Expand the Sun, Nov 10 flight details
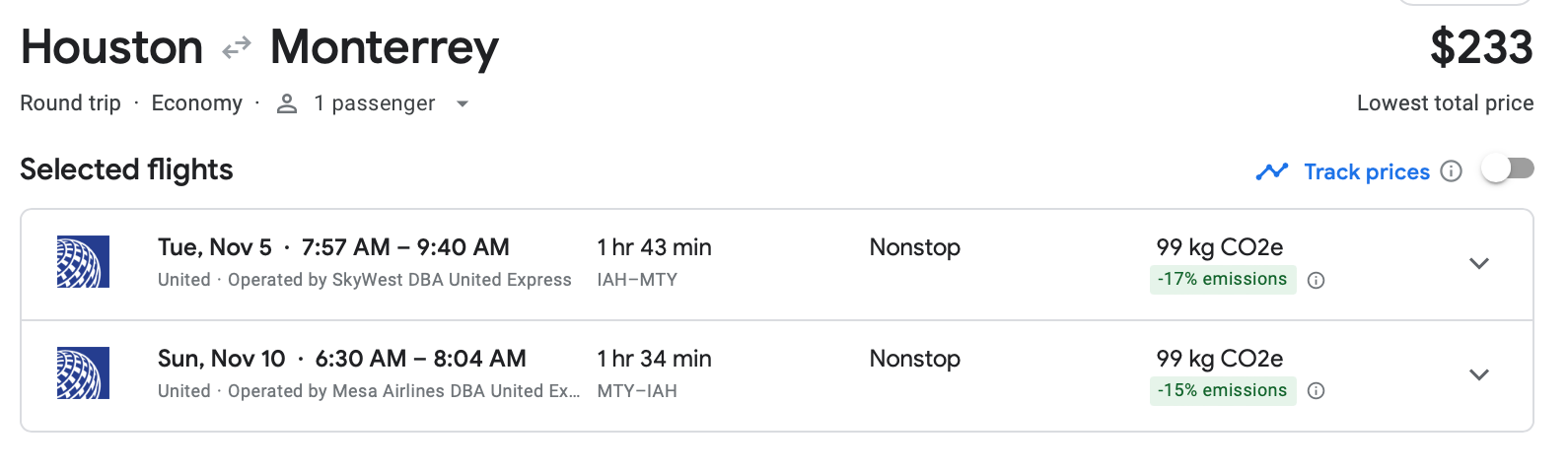 (x=1478, y=374)
